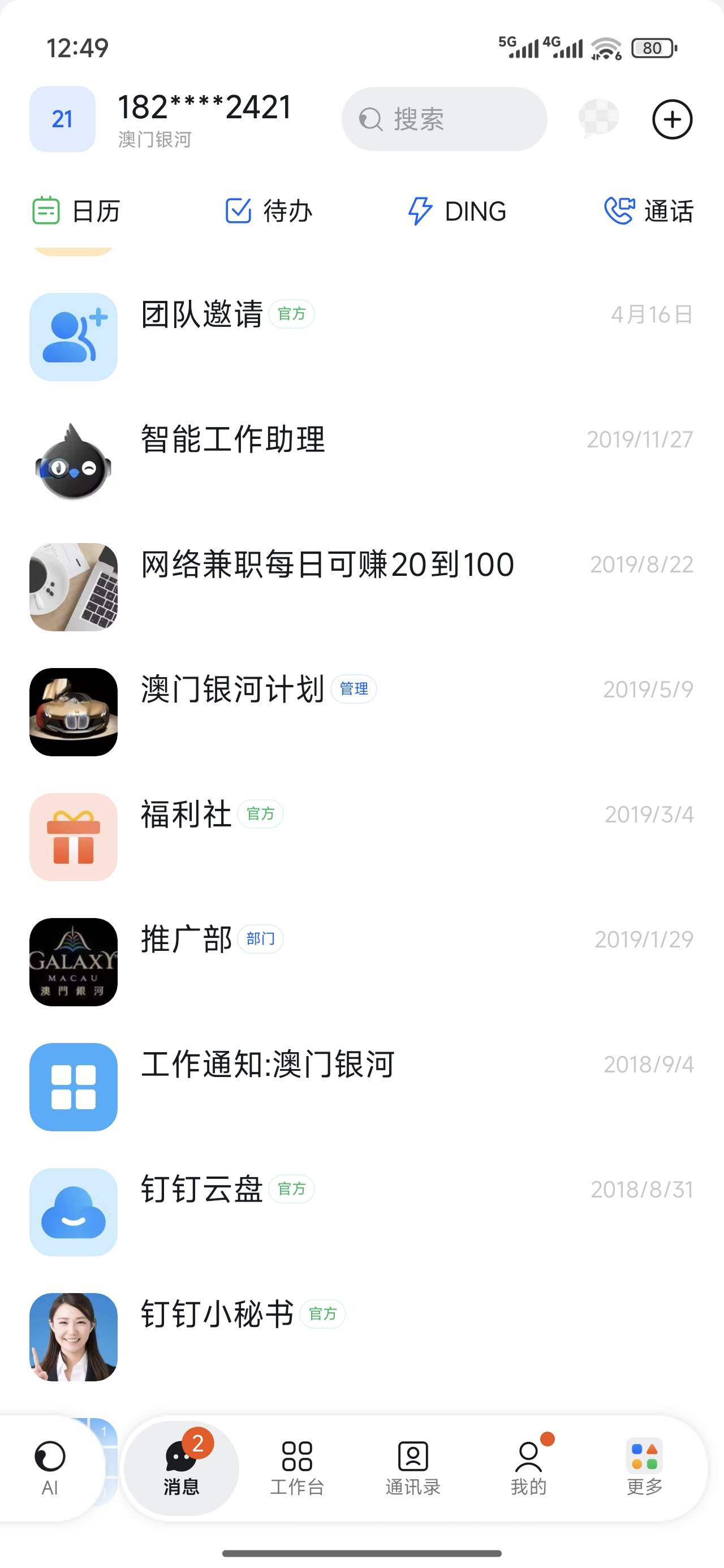Open the 团队邀请 conversation
This screenshot has height=1568, width=724.
pyautogui.click(x=361, y=337)
